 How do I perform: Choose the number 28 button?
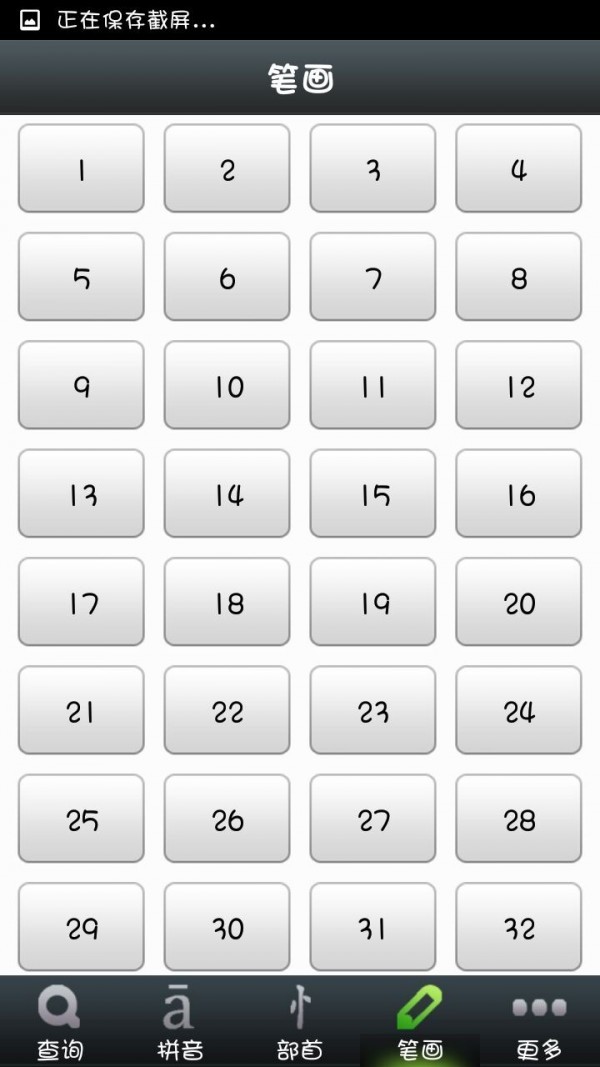518,819
